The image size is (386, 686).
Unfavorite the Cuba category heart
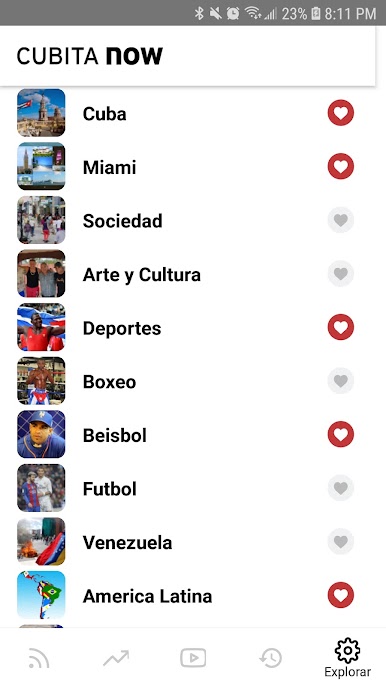coord(340,113)
